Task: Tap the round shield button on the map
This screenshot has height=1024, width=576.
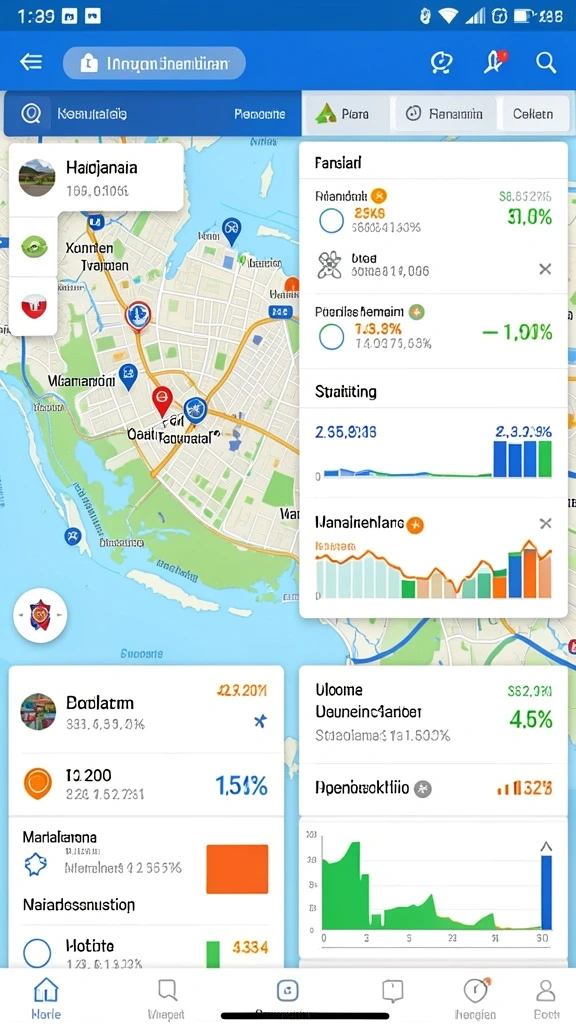Action: [40, 616]
